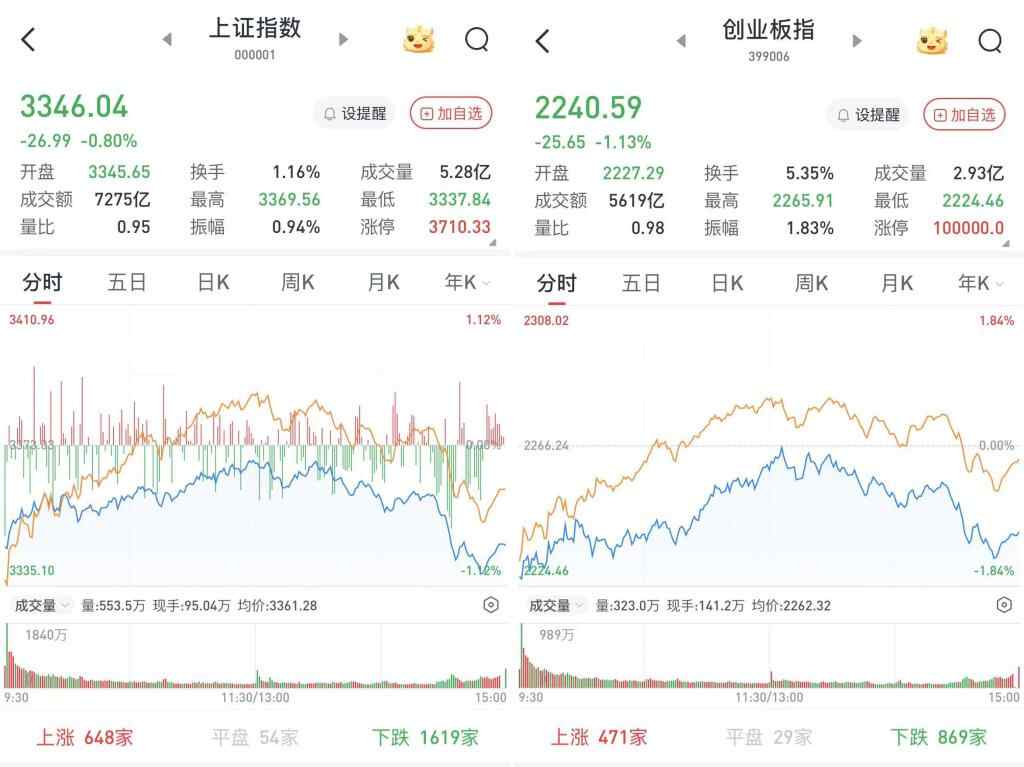Open search on the 创业板指 page
Viewport: 1024px width, 767px height.
pos(990,40)
